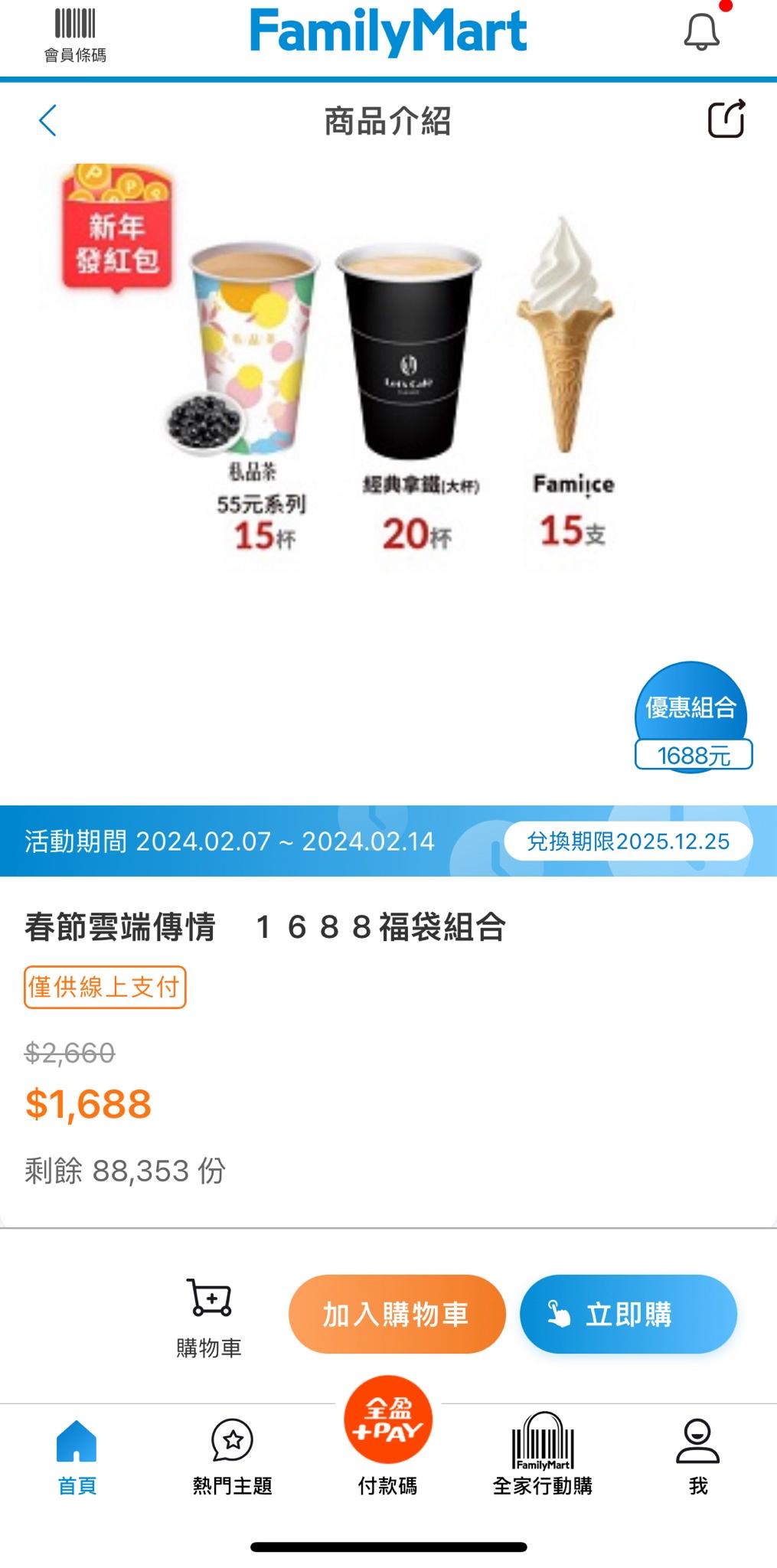This screenshot has height=1568, width=777.
Task: Open the 我 profile tab
Action: click(697, 1457)
